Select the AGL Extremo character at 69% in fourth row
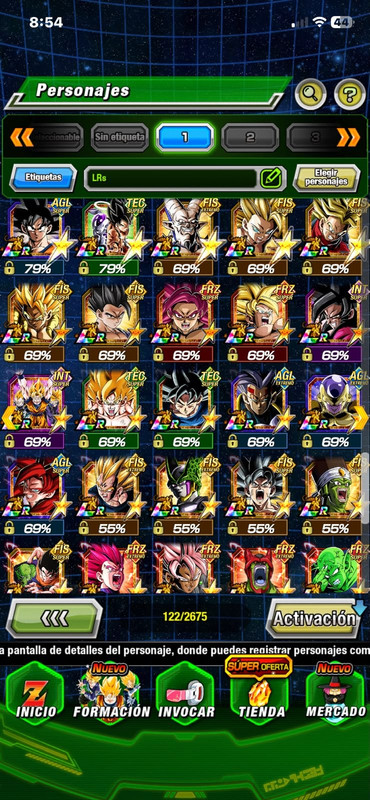Image resolution: width=370 pixels, height=800 pixels. coord(38,495)
